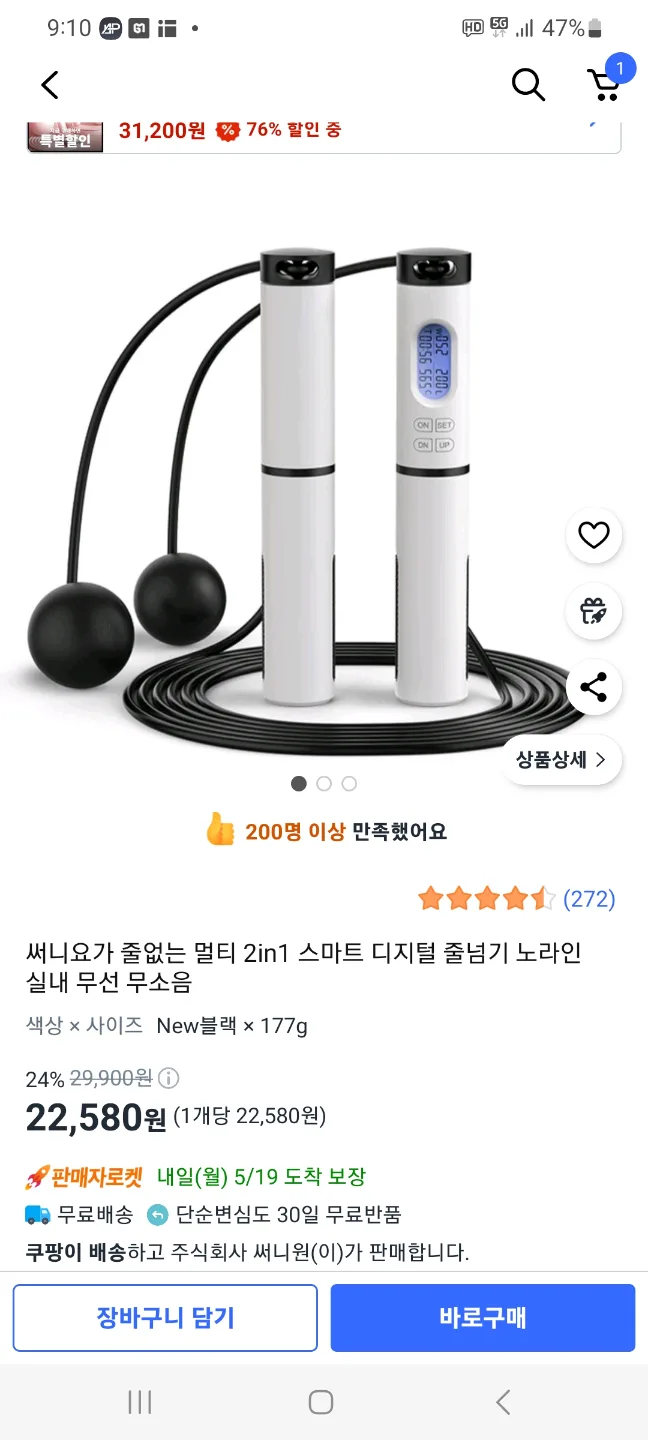Share this product
648x1440 pixels.
click(594, 688)
